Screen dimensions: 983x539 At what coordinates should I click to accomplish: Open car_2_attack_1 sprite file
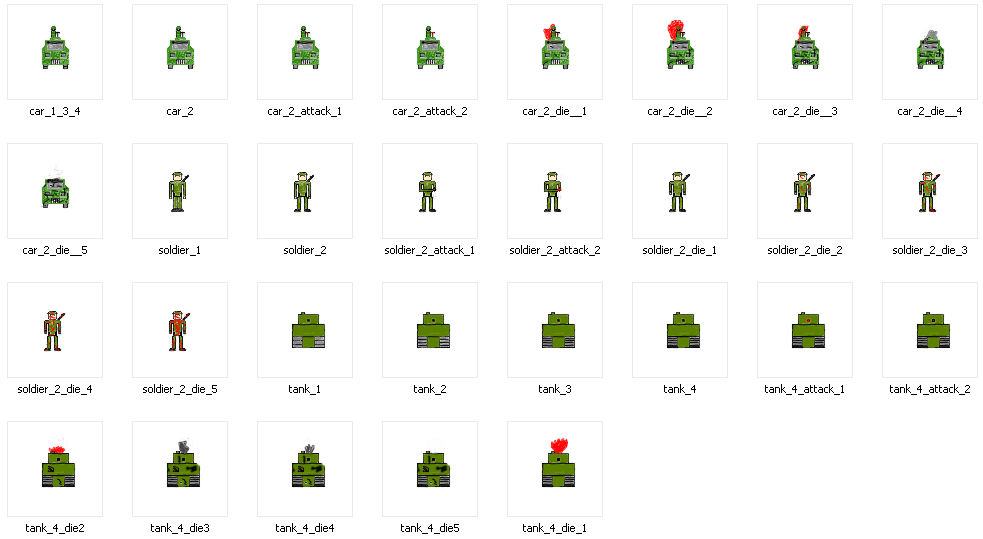coord(305,52)
